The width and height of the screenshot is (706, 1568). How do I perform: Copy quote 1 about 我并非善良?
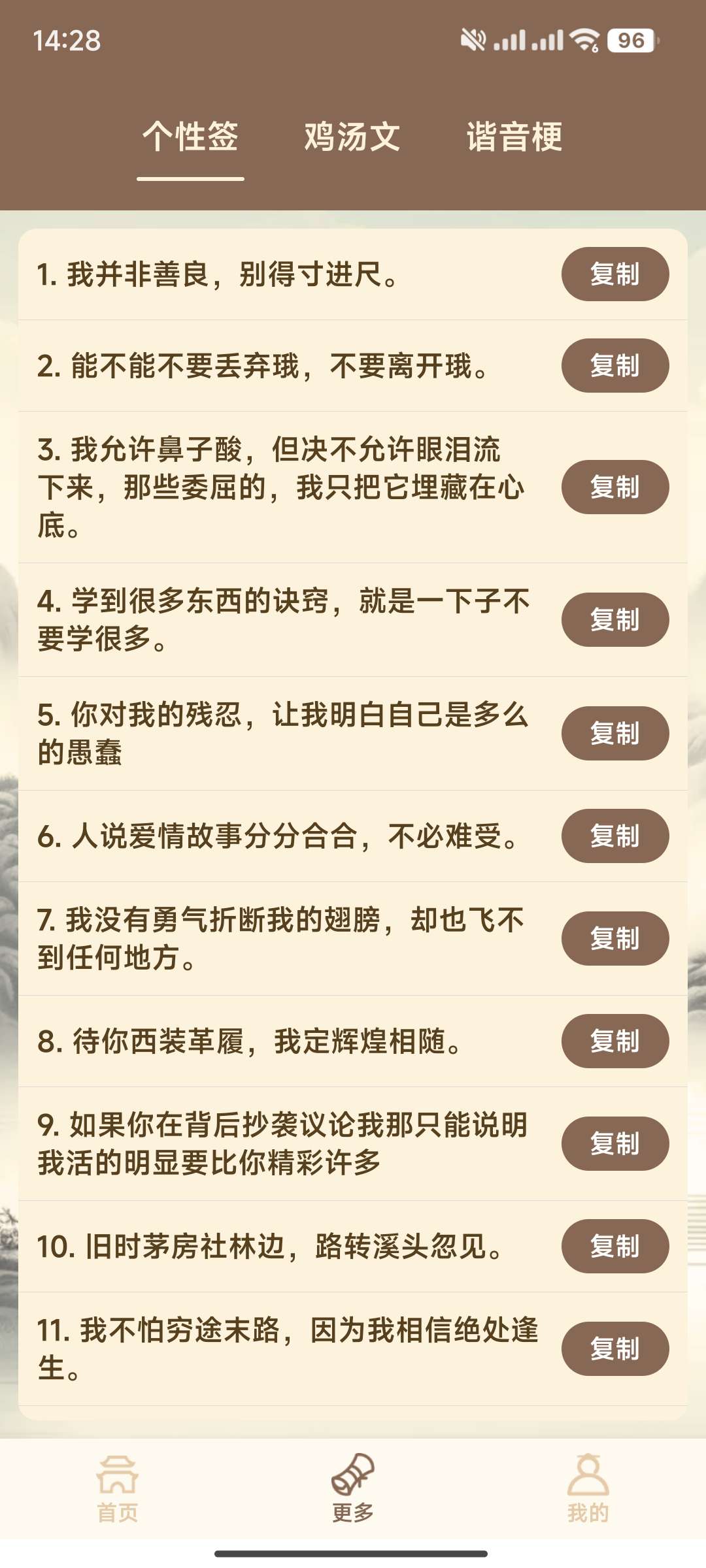pyautogui.click(x=614, y=275)
